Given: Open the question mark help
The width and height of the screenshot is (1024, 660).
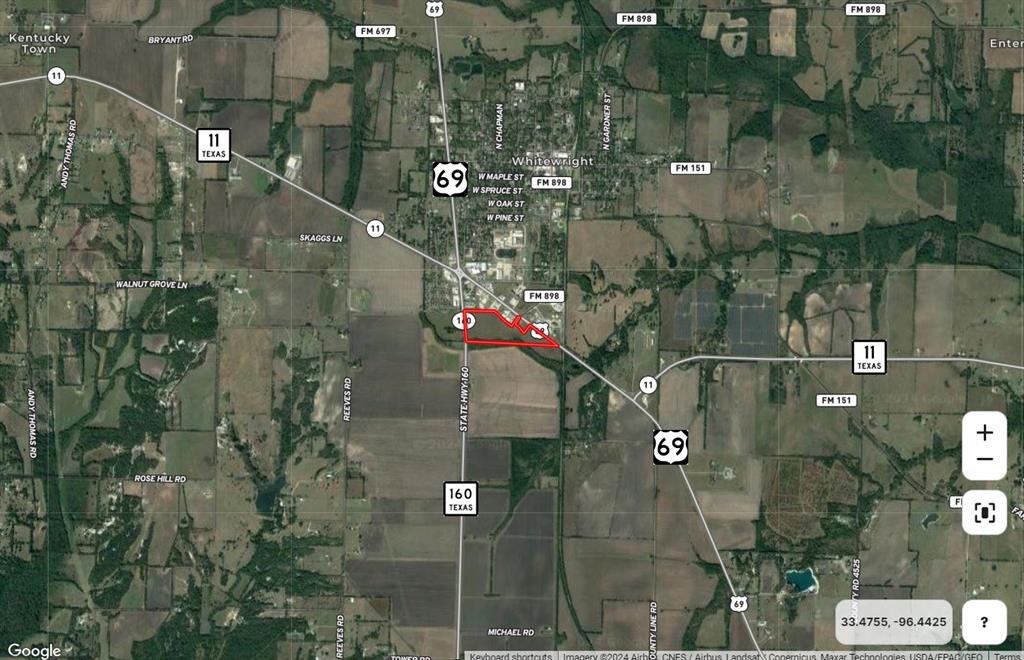Looking at the screenshot, I should (984, 622).
